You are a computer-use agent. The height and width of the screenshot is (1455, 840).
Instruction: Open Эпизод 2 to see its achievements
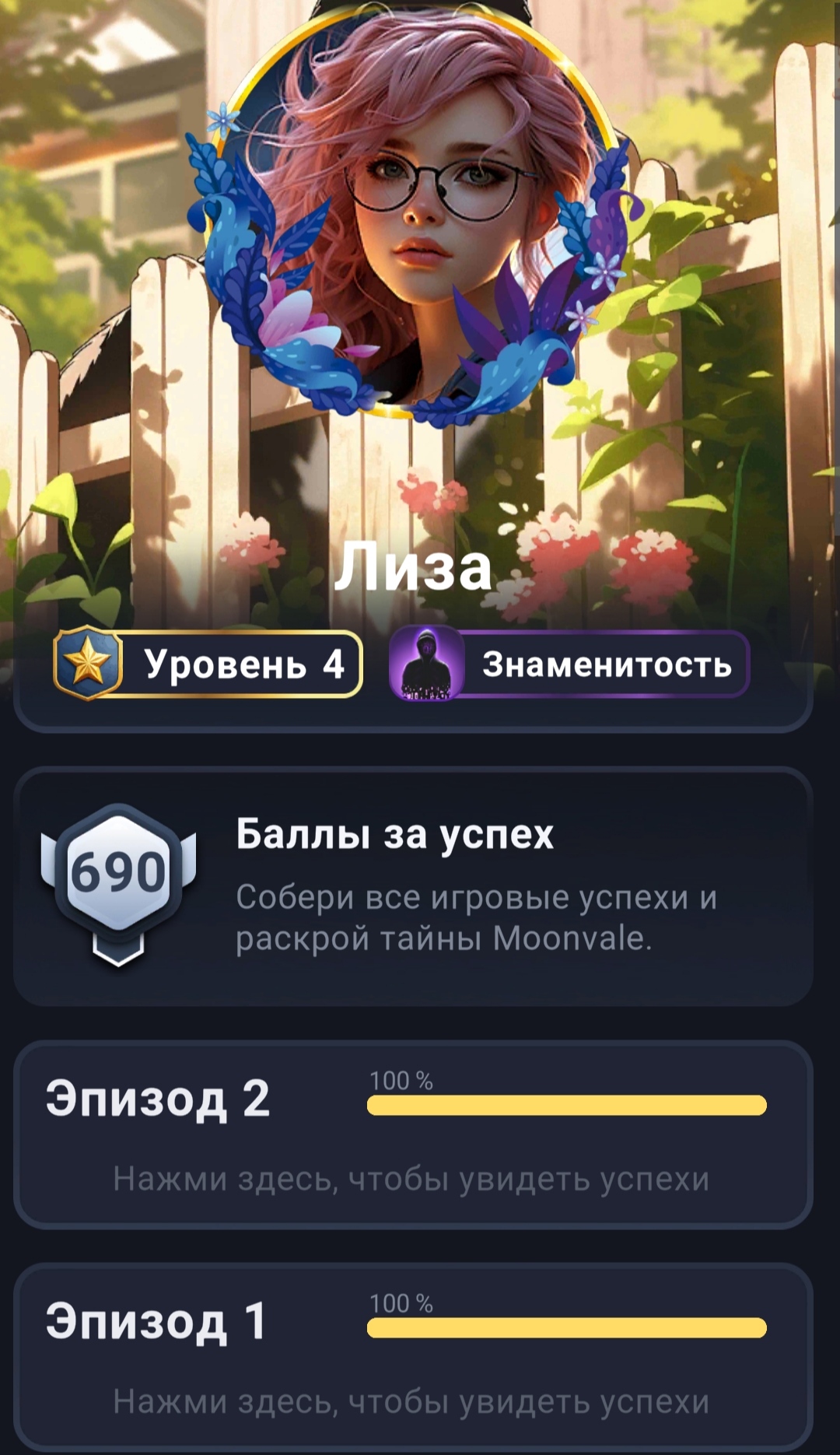coord(413,1135)
